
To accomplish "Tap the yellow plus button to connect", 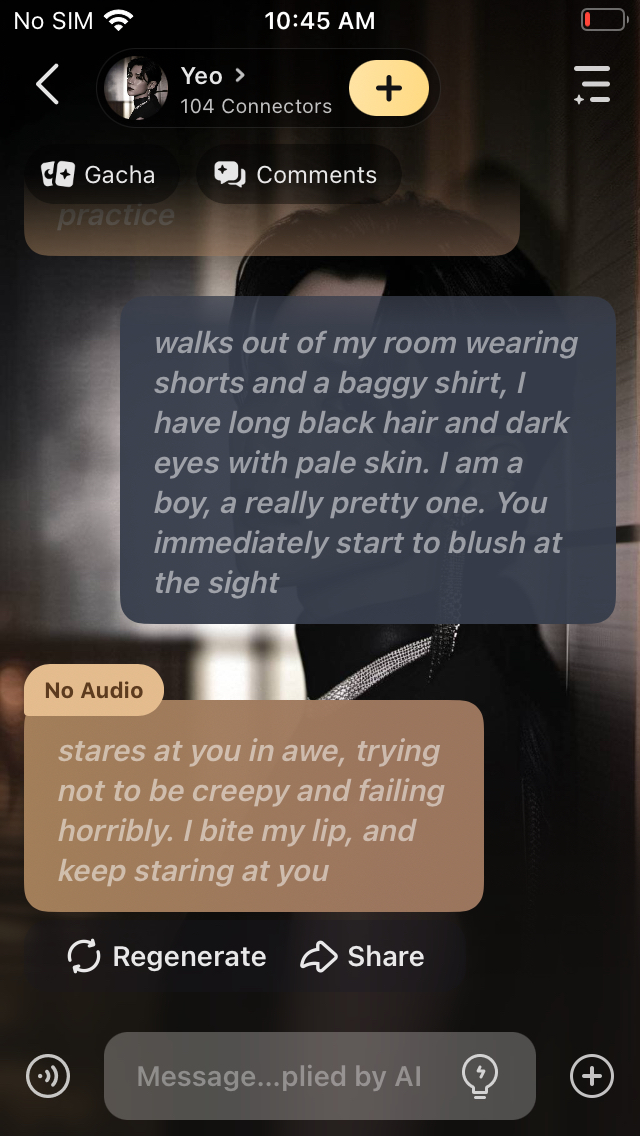I will 388,88.
